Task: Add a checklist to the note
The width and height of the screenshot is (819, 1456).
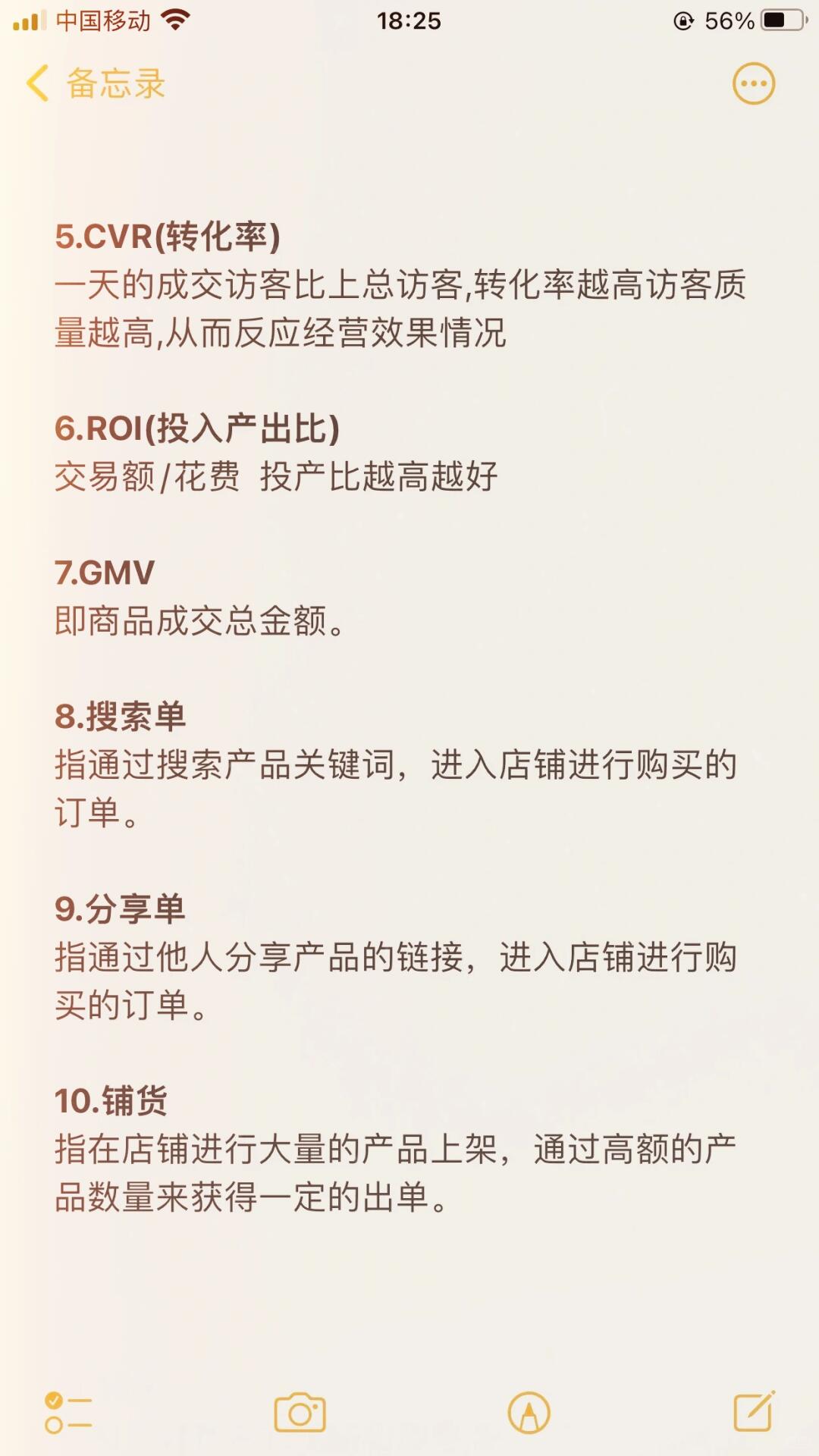Action: tap(68, 1412)
